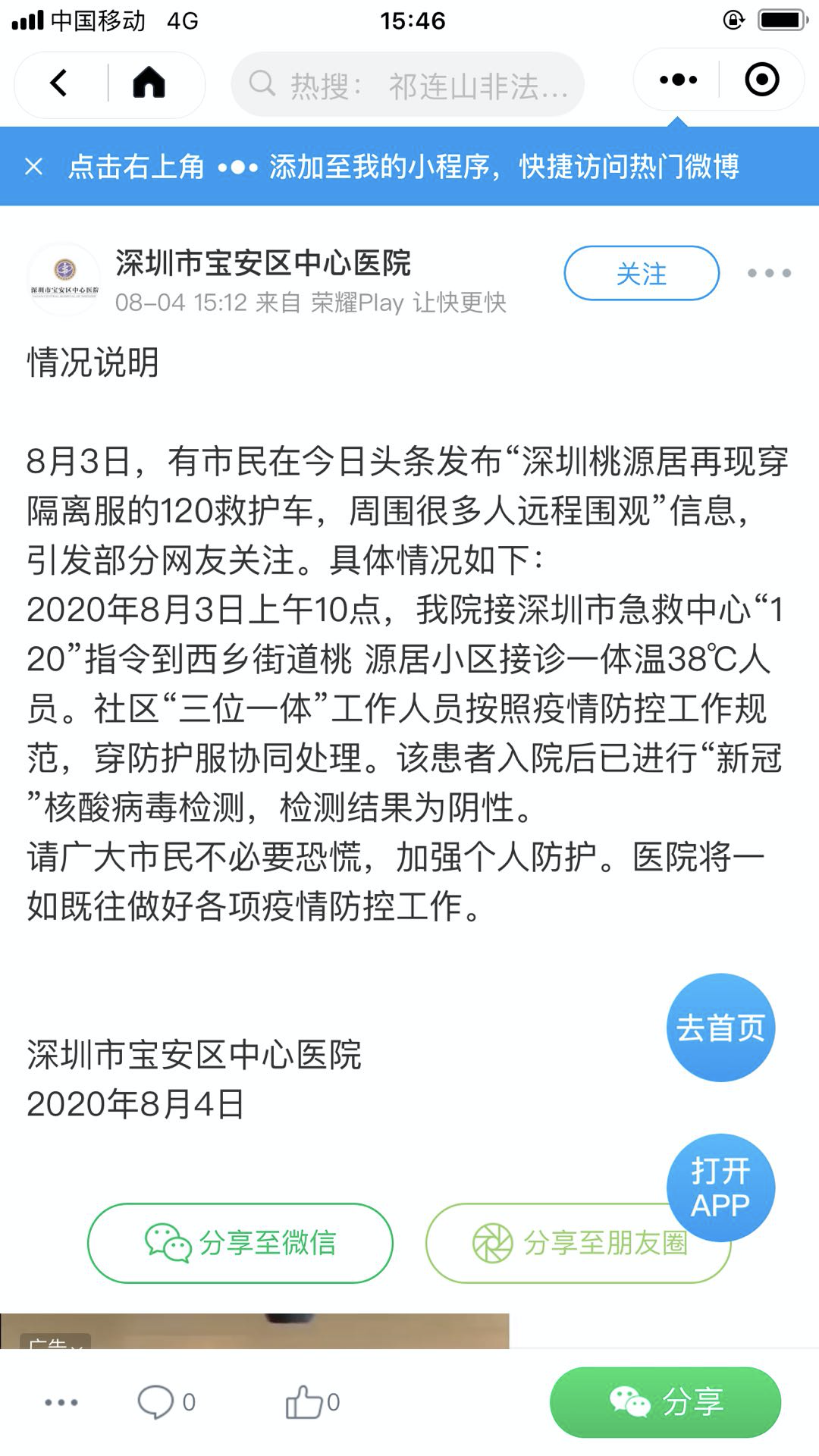Tap the green 分享 button
819x1456 pixels.
point(666,1402)
